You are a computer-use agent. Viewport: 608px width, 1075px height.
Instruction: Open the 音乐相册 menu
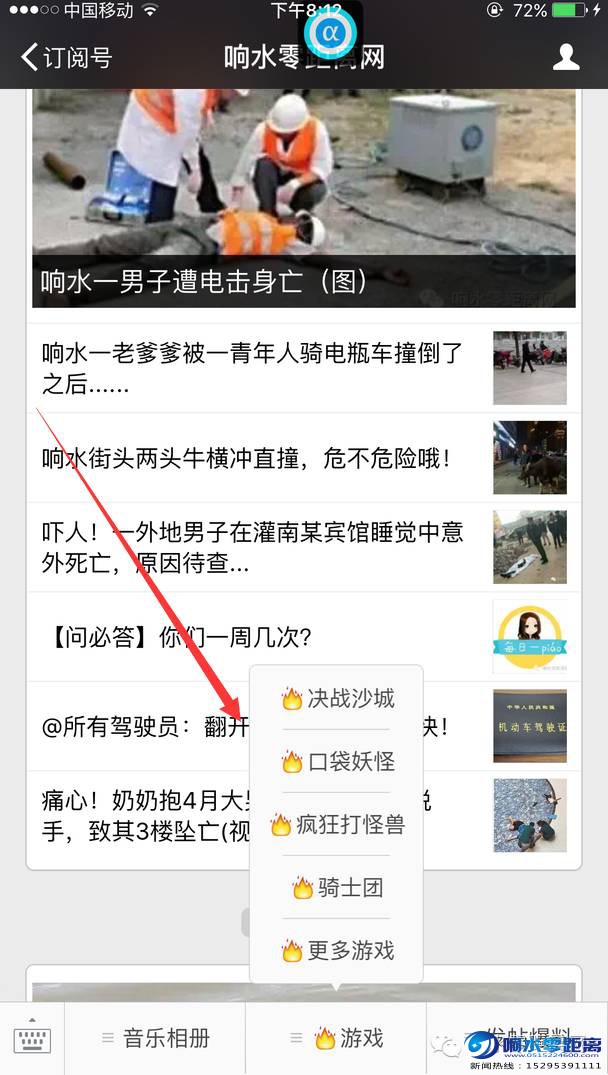(155, 1039)
